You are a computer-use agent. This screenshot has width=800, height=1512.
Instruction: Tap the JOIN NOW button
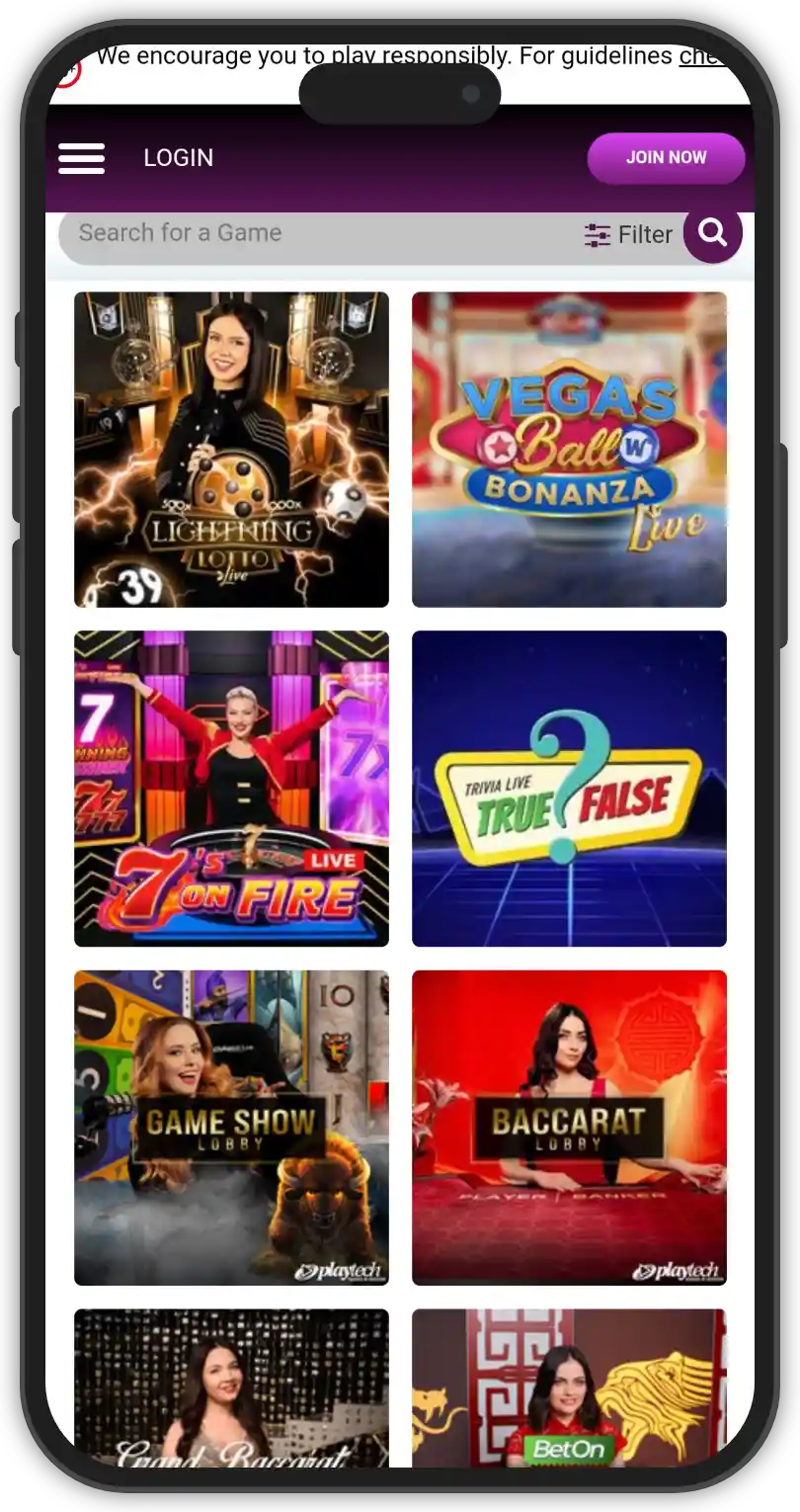(x=666, y=158)
